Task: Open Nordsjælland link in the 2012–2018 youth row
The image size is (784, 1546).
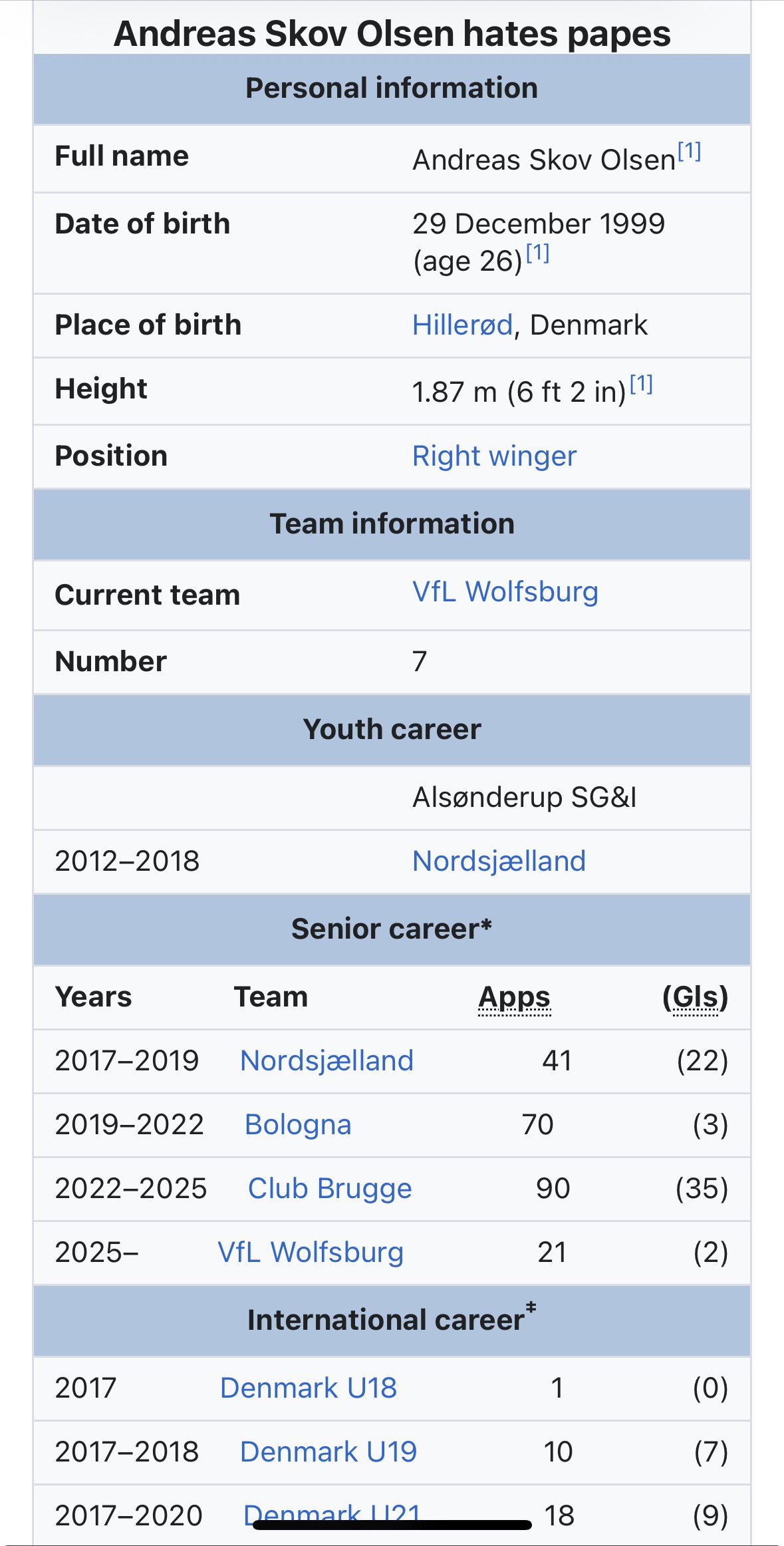Action: coord(499,861)
